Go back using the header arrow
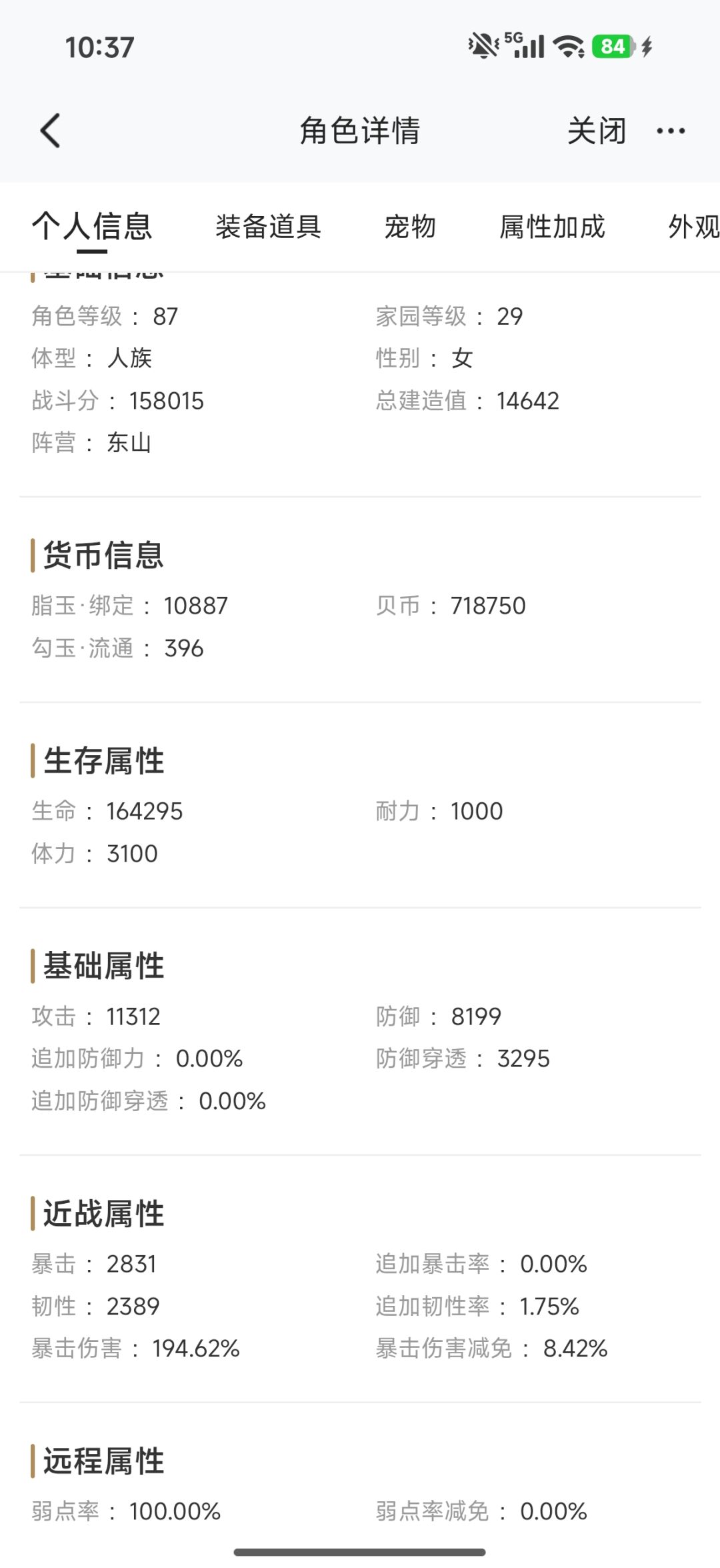This screenshot has height=1568, width=720. coord(51,130)
